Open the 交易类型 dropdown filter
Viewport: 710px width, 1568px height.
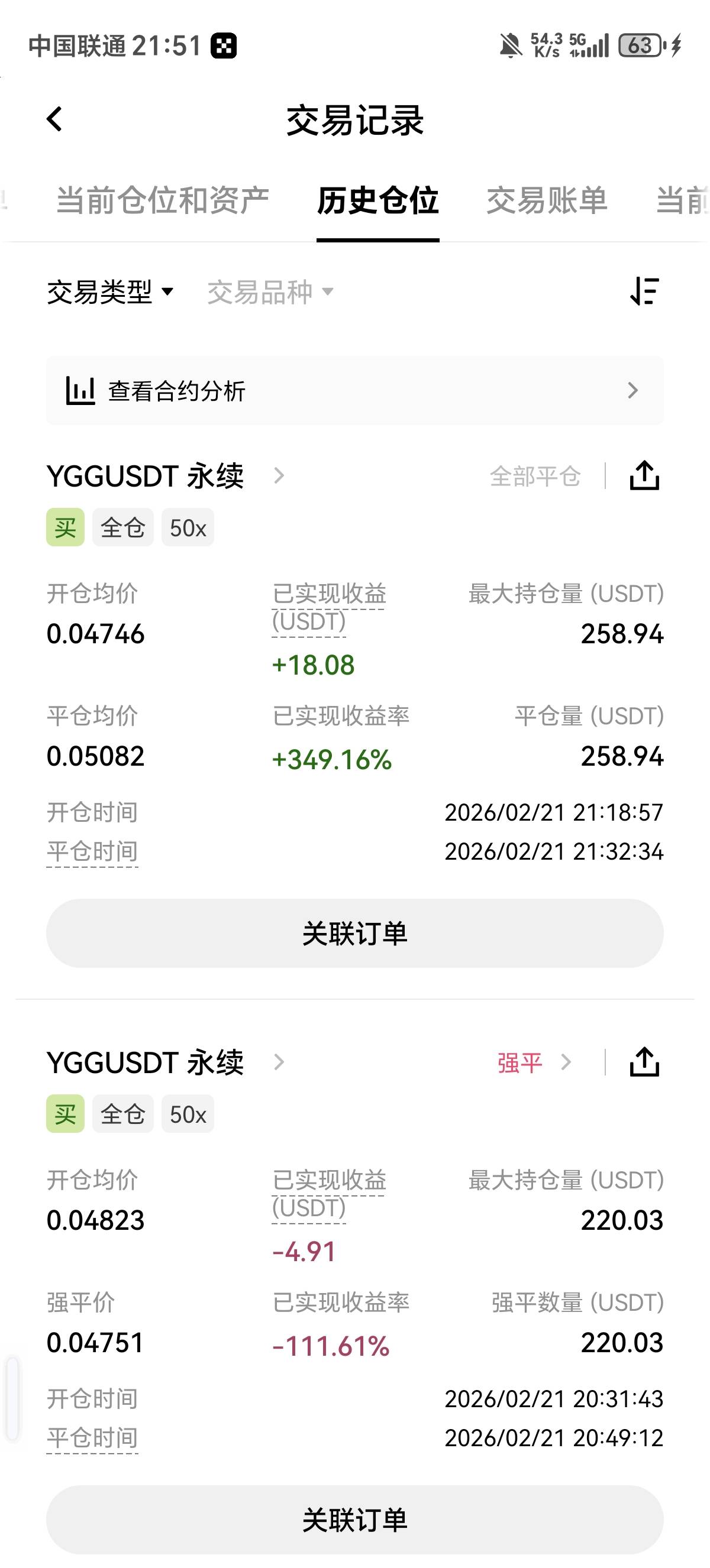point(110,292)
